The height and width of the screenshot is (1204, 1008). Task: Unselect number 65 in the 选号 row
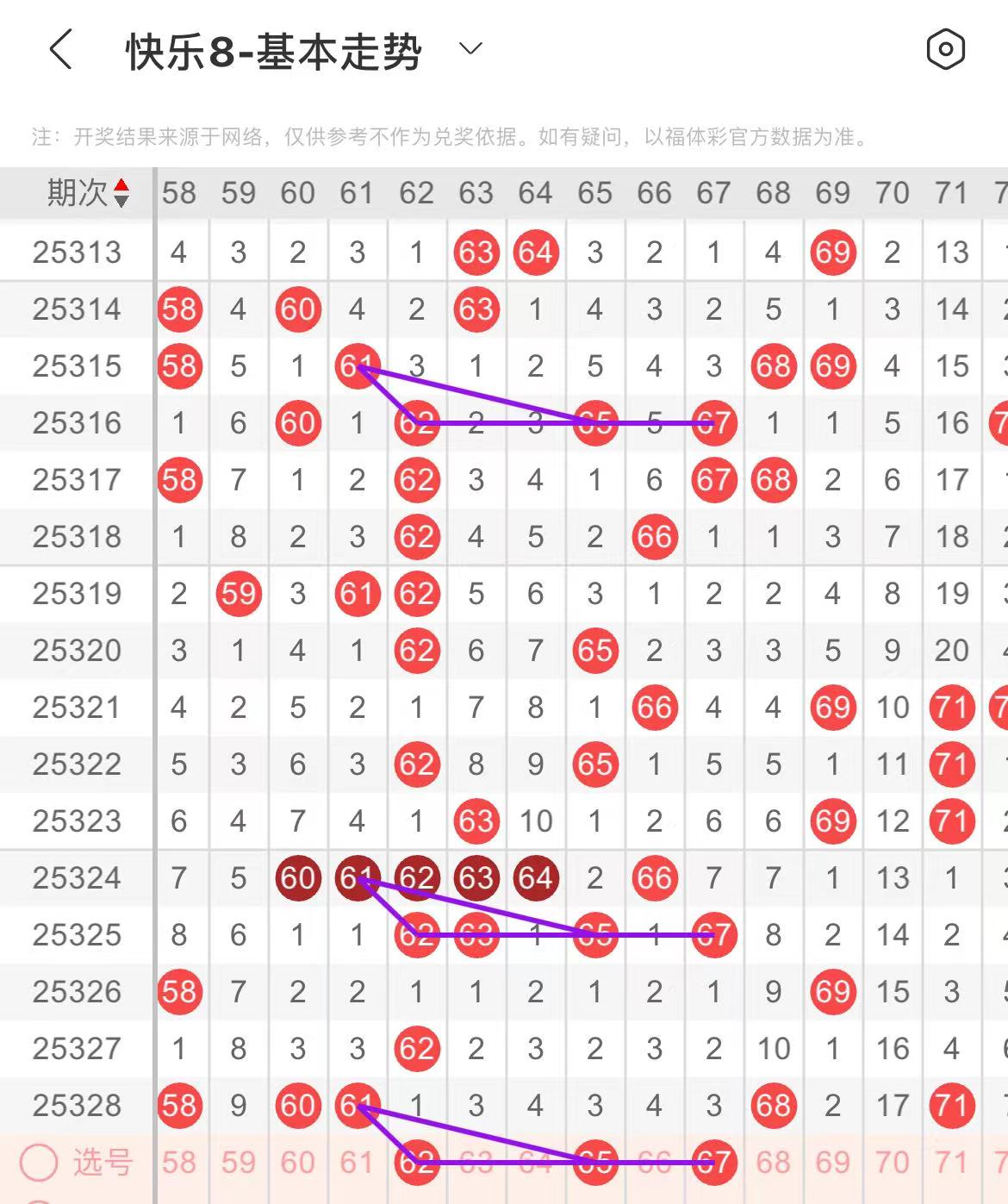tap(595, 1163)
